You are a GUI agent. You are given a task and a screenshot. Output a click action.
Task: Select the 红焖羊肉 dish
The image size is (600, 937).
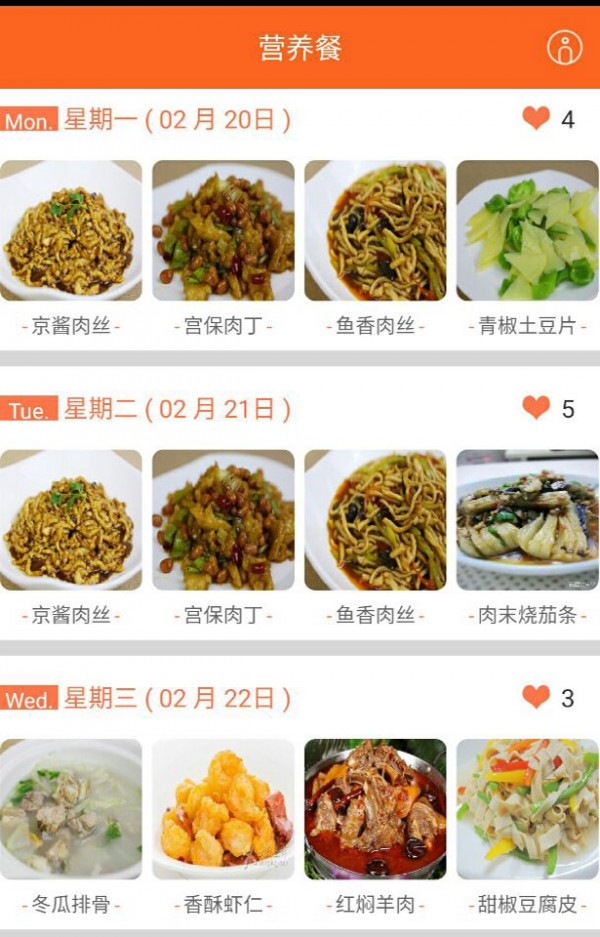tap(375, 809)
